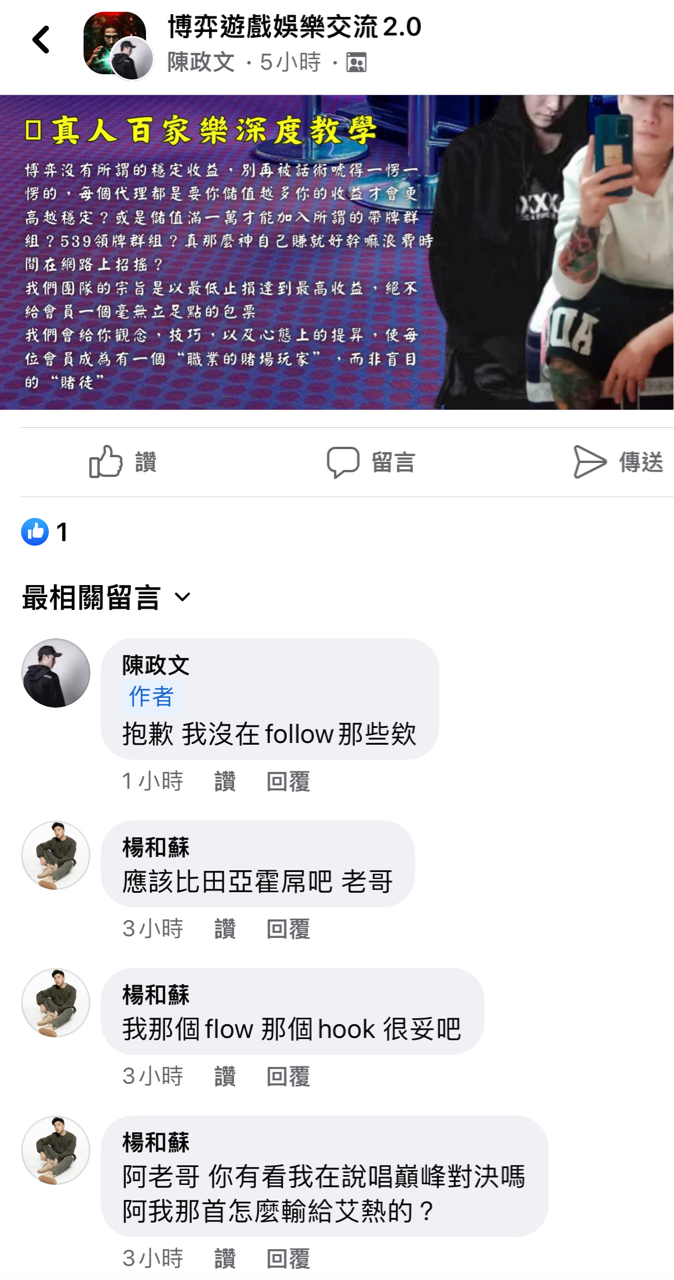The height and width of the screenshot is (1280, 674).
Task: Open 陳政文's name in the post header
Action: click(201, 62)
